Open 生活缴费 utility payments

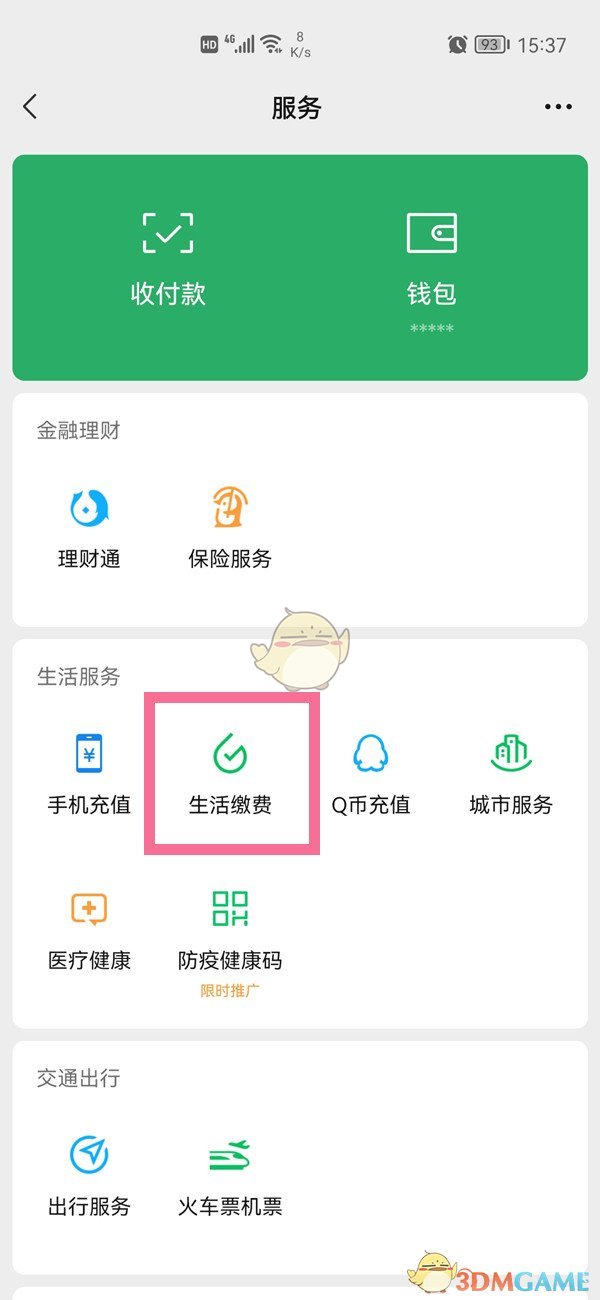231,774
